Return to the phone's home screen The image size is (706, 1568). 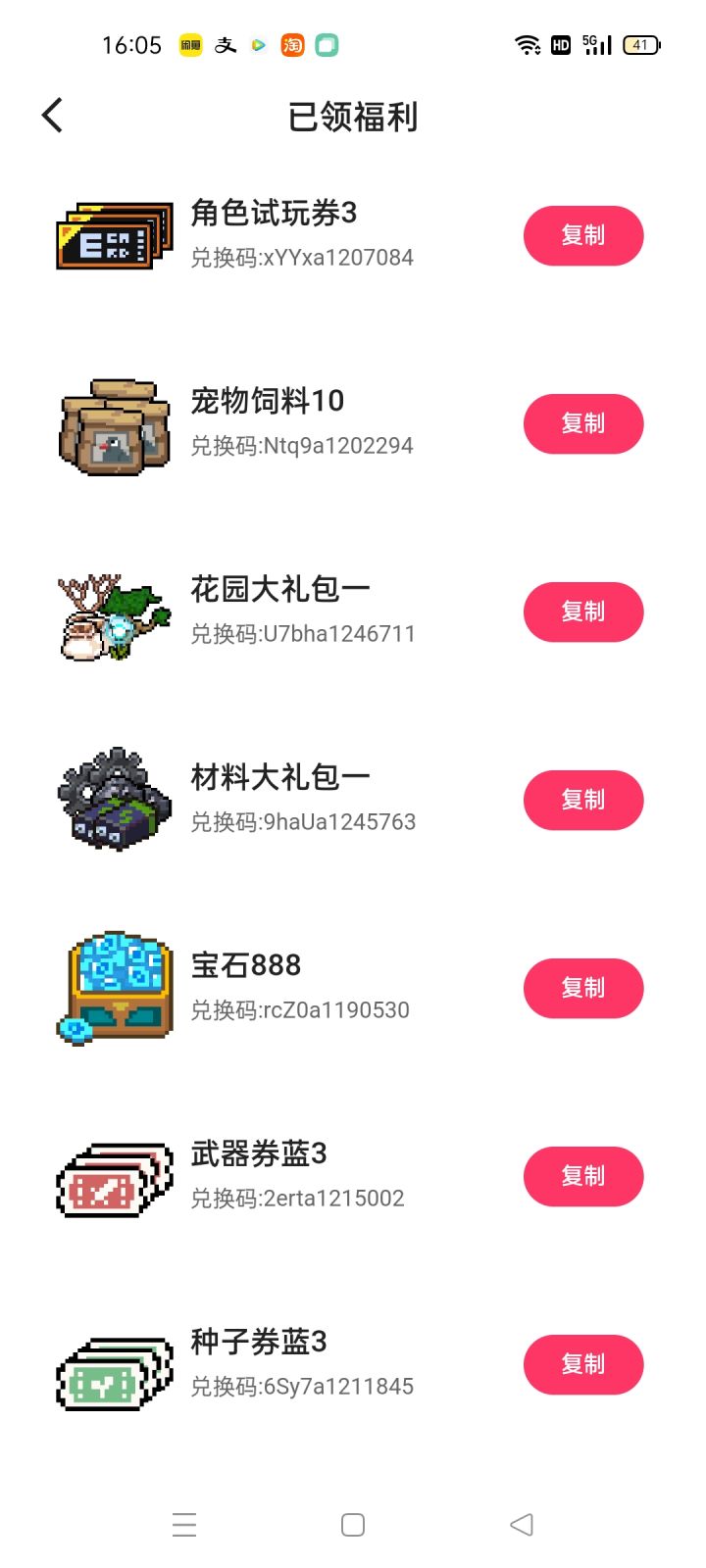click(x=353, y=1525)
